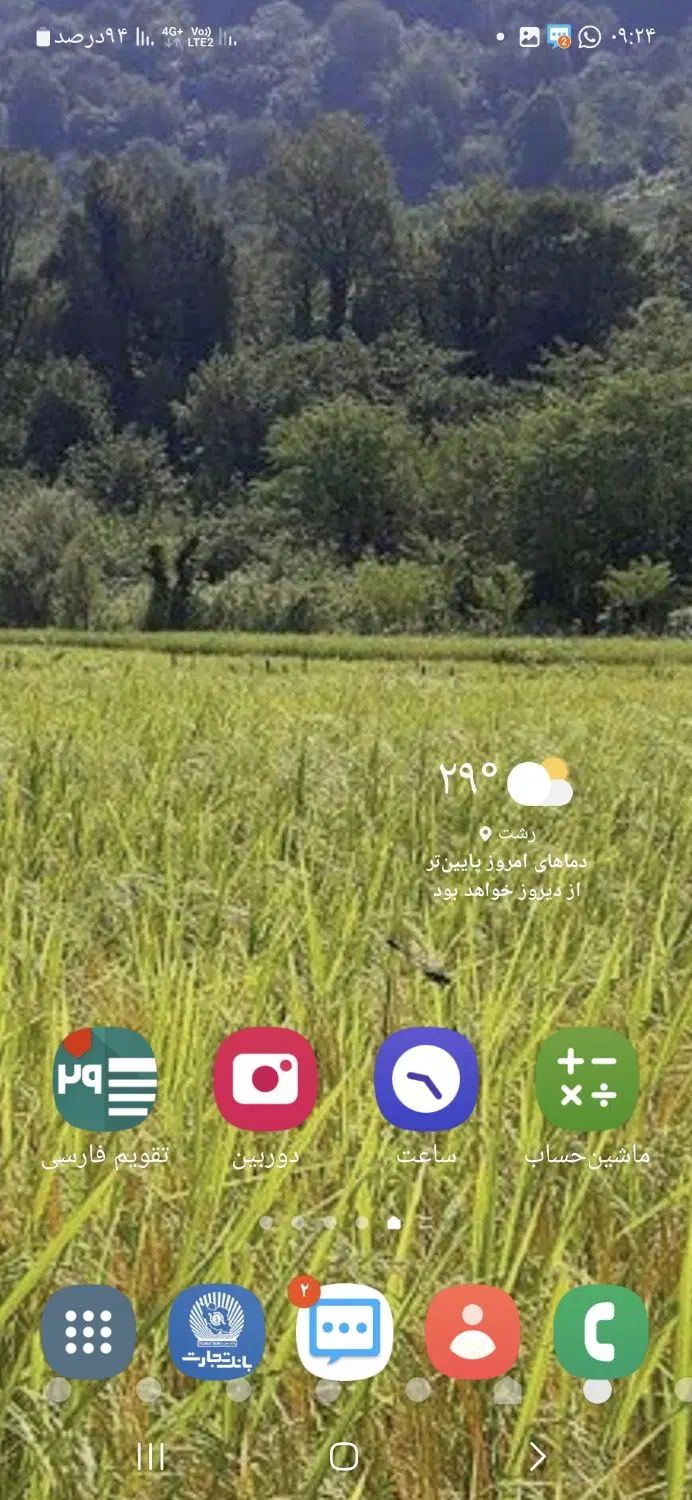Launch the Bank Tejarat app
The width and height of the screenshot is (692, 1500).
click(216, 1332)
